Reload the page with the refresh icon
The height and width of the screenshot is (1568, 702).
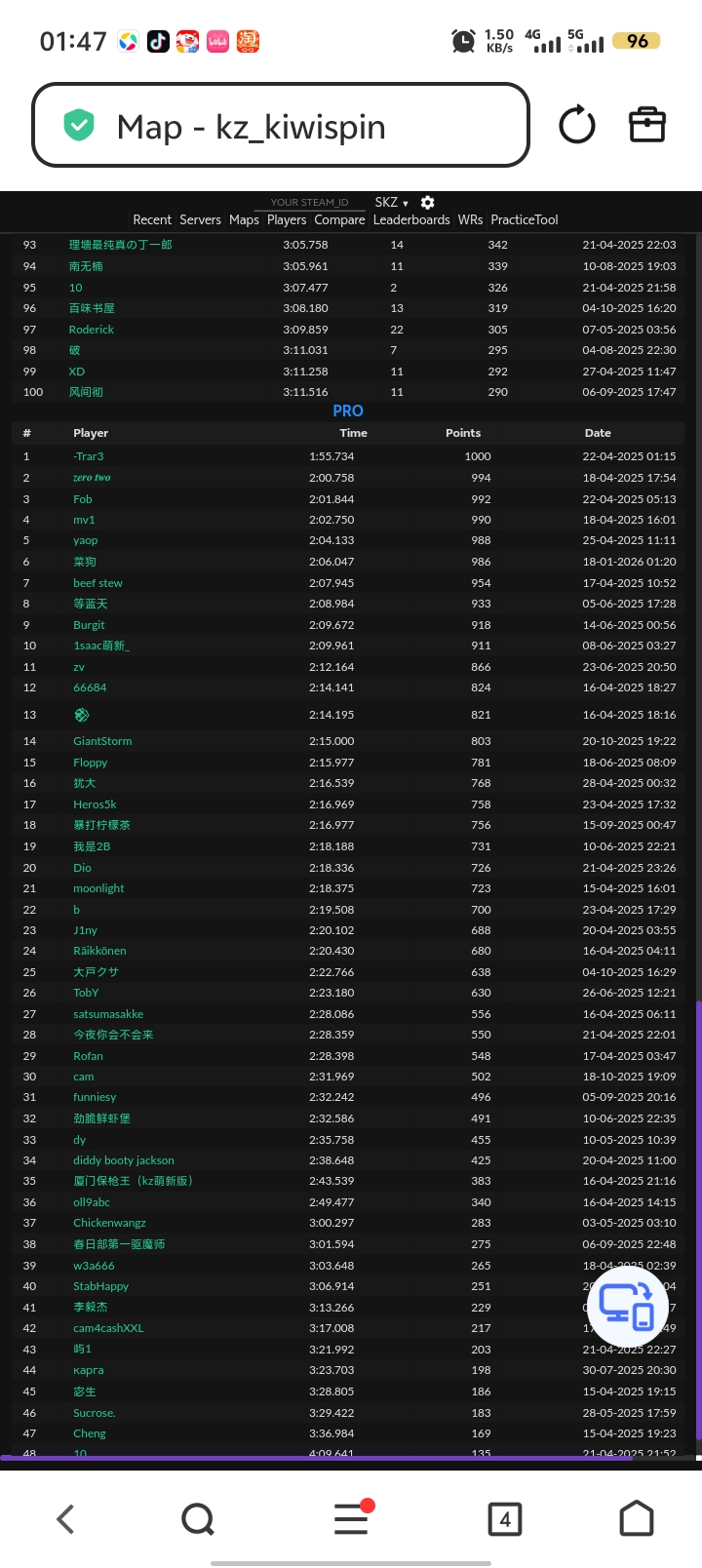[577, 126]
